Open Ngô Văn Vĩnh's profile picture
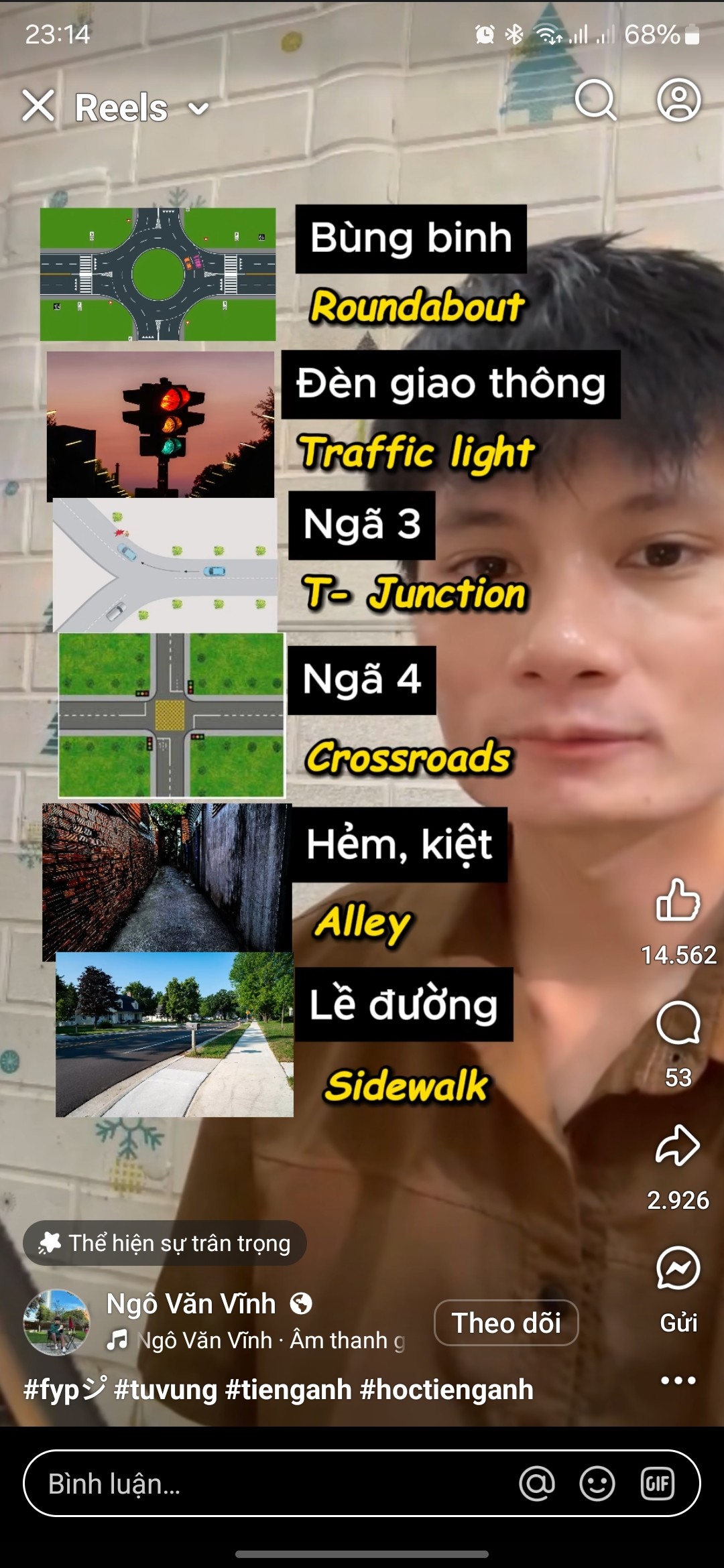724x1568 pixels. [56, 1322]
